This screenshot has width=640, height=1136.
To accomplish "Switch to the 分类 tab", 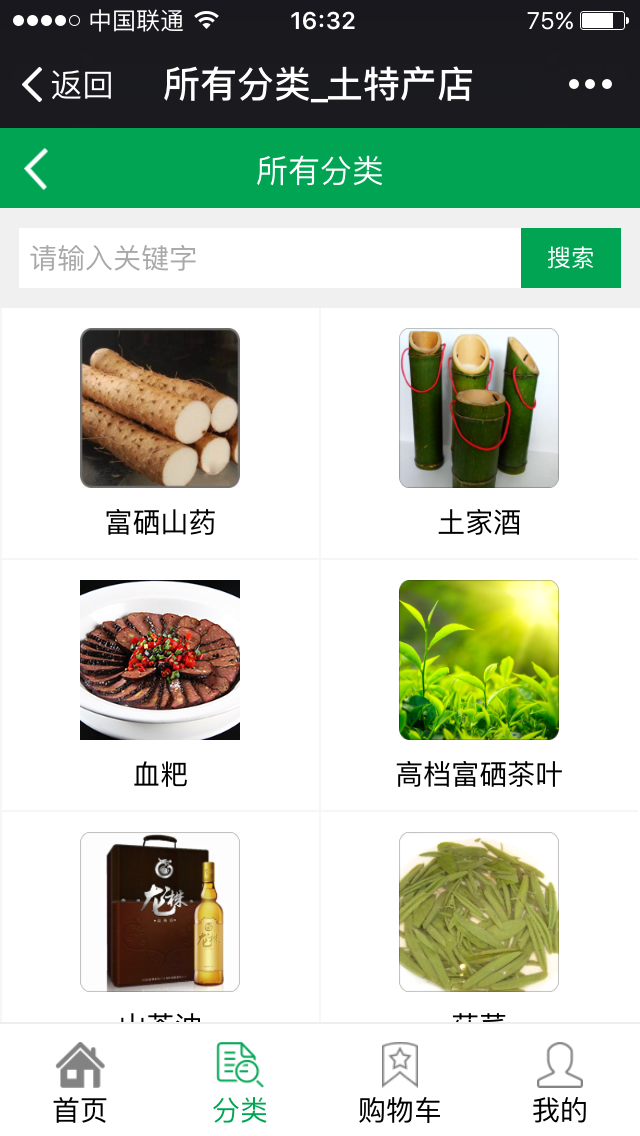I will [x=240, y=1082].
